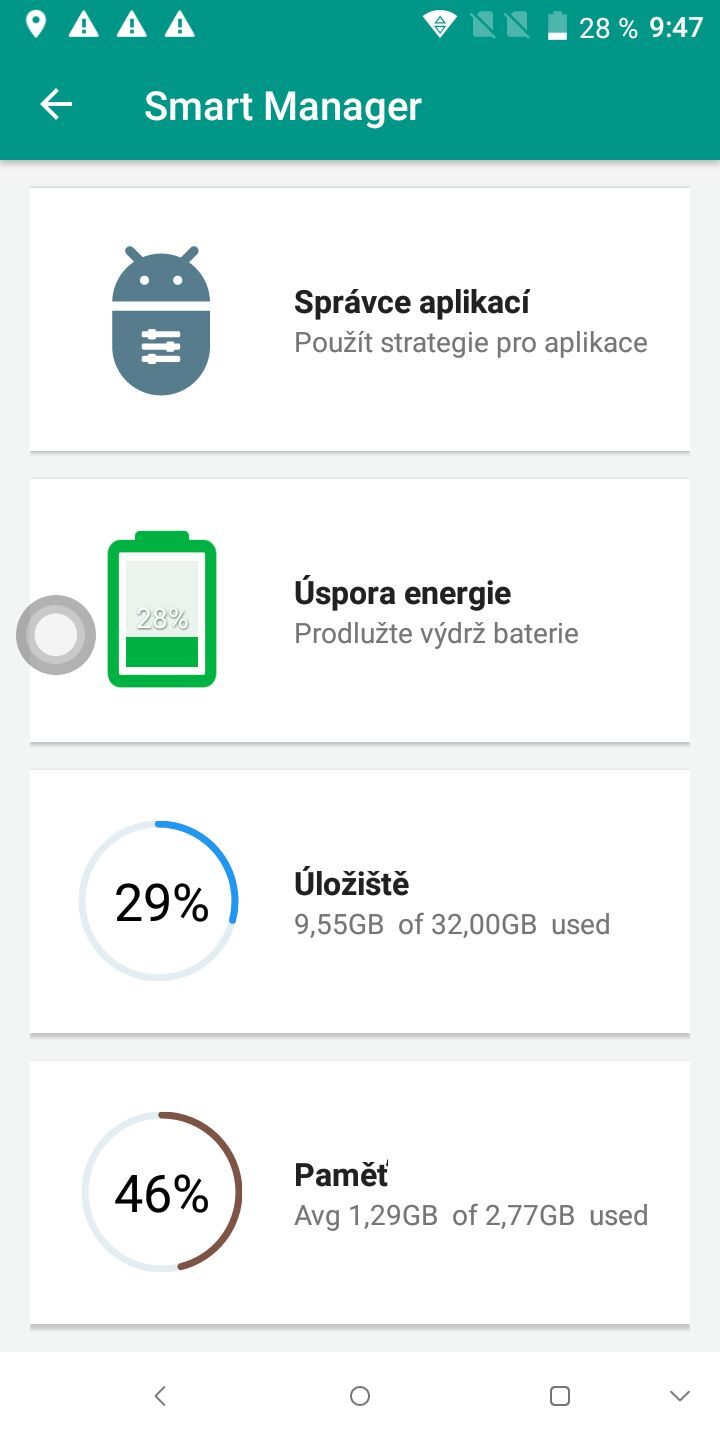Open Prodlužte výdrž baterie settings
The width and height of the screenshot is (720, 1440).
pyautogui.click(x=436, y=633)
